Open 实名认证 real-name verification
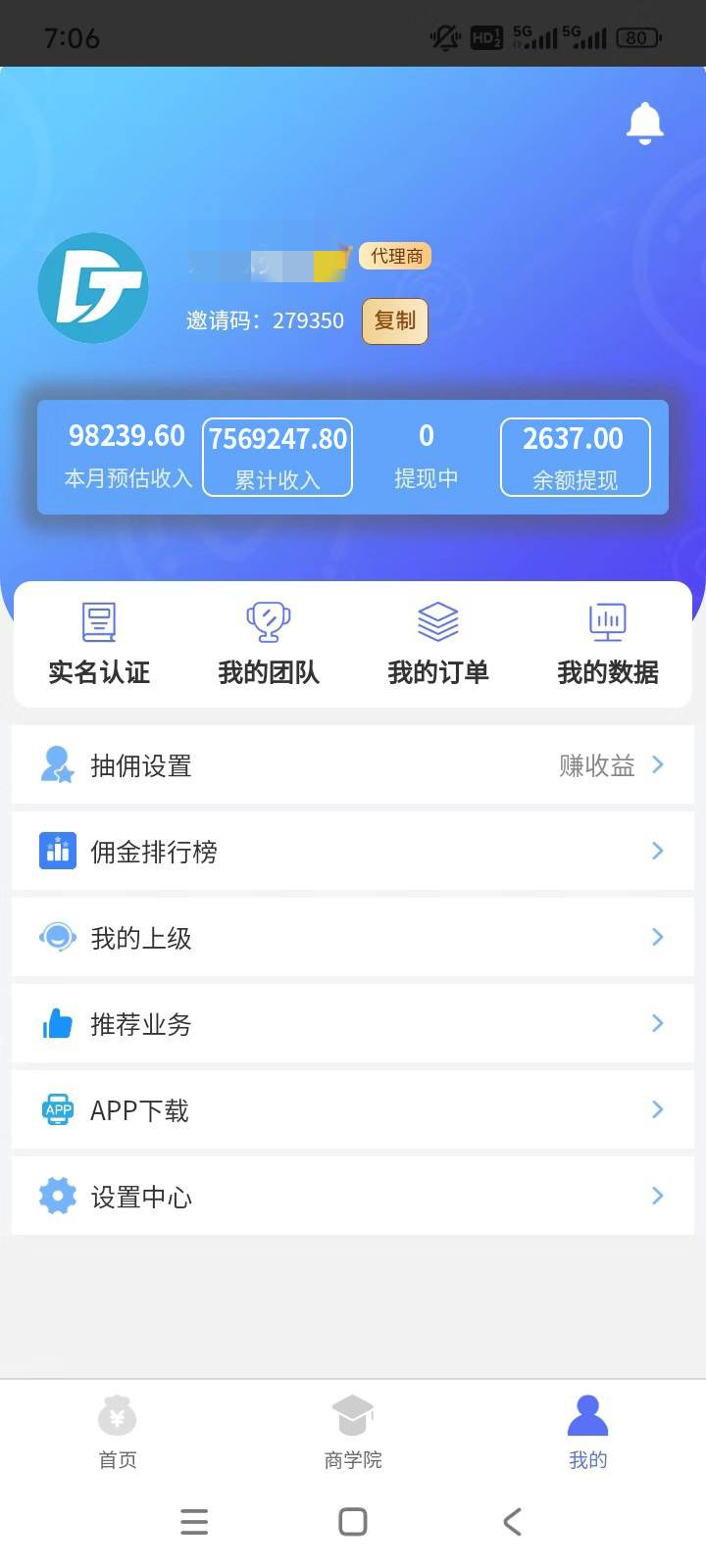Image resolution: width=706 pixels, height=1568 pixels. coord(99,644)
